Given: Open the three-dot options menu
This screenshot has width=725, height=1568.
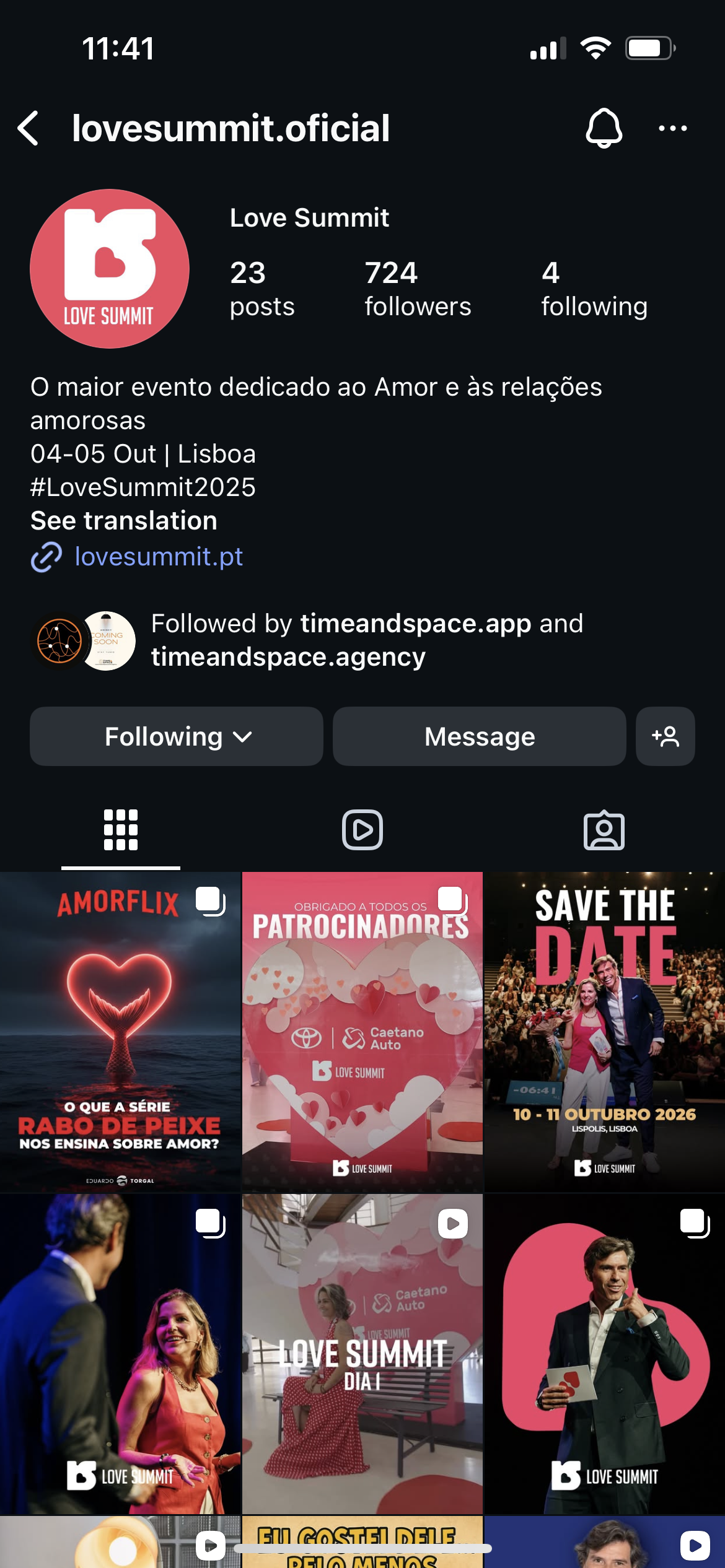Looking at the screenshot, I should (x=672, y=128).
